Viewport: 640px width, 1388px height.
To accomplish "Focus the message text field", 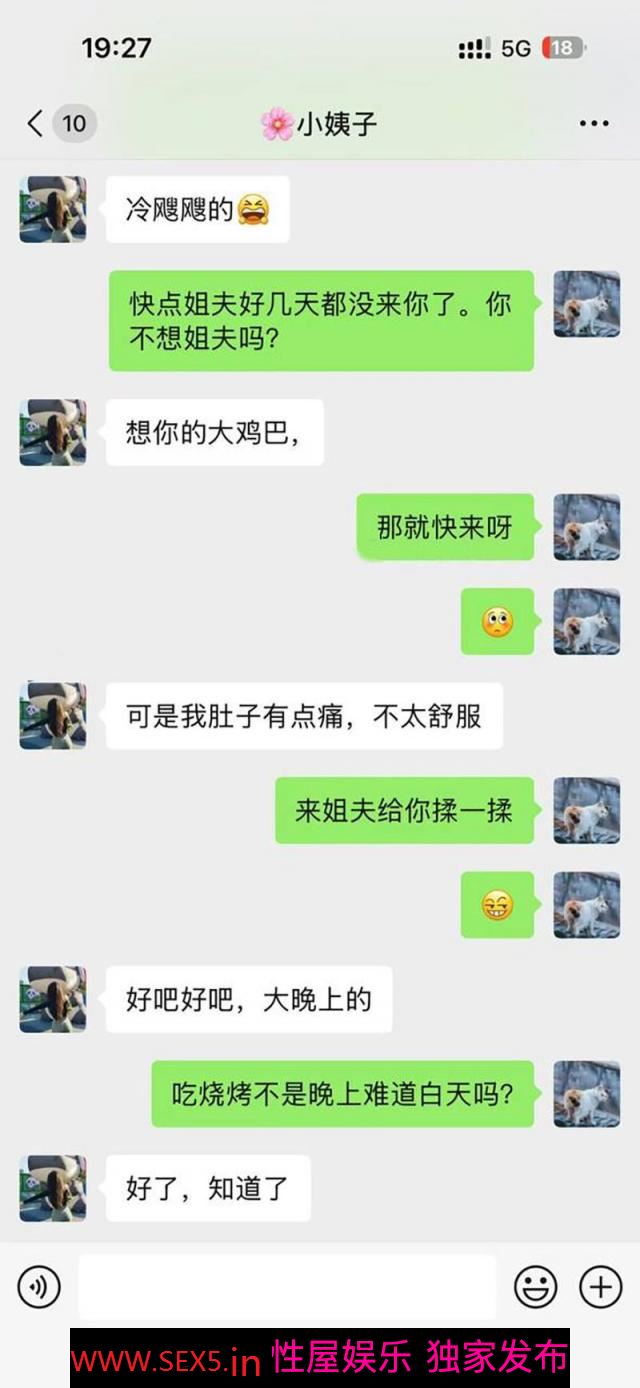I will (287, 1287).
